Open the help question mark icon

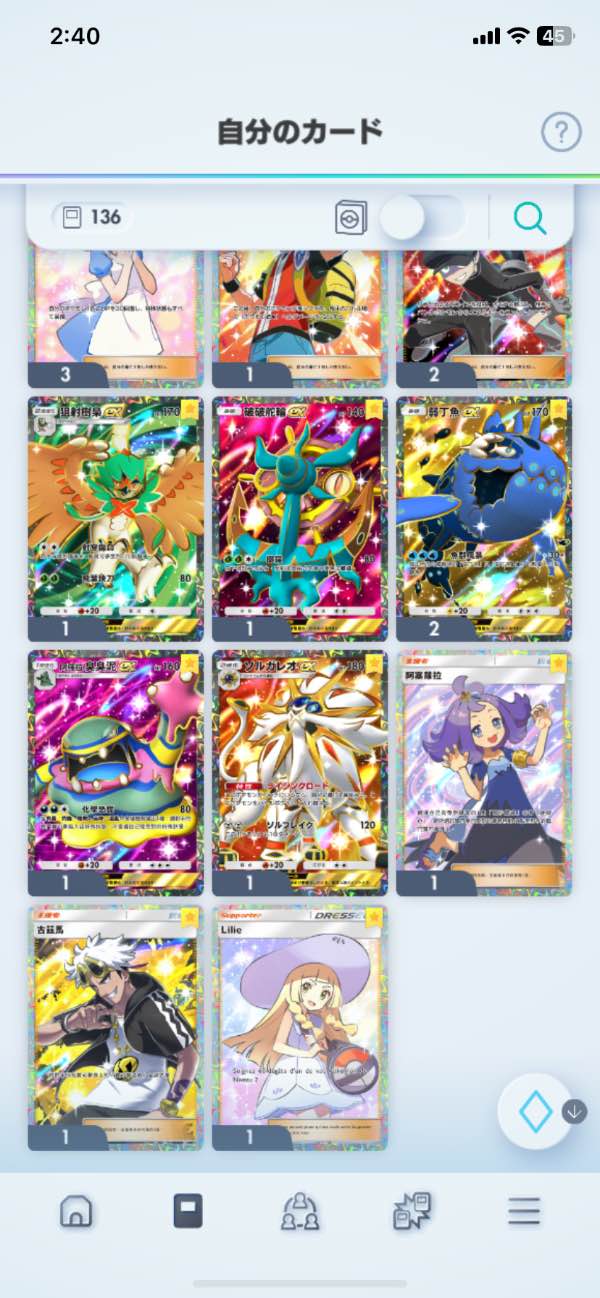tap(561, 131)
